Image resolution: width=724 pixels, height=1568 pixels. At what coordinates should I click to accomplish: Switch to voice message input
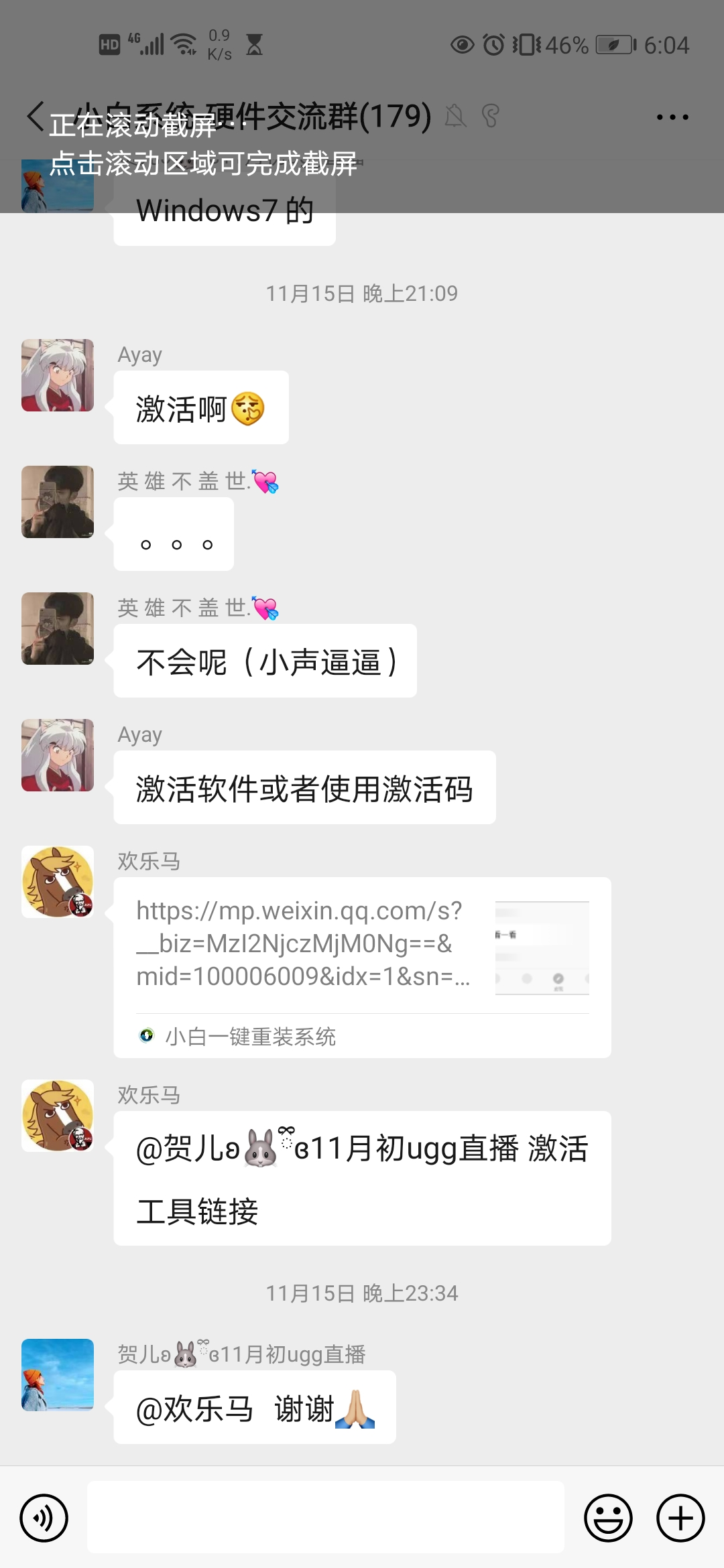(44, 1518)
